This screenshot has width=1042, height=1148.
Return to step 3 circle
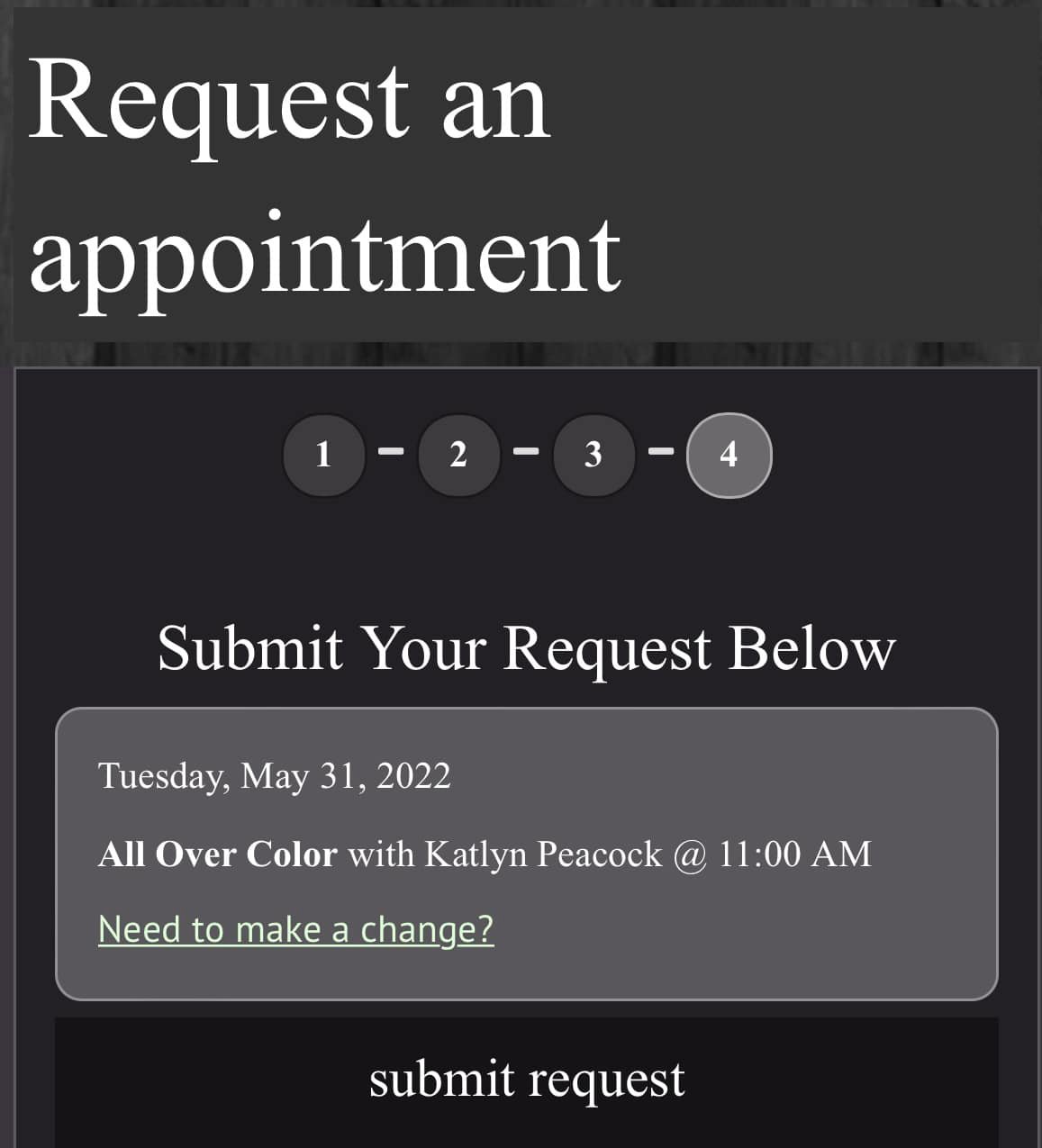tap(593, 455)
